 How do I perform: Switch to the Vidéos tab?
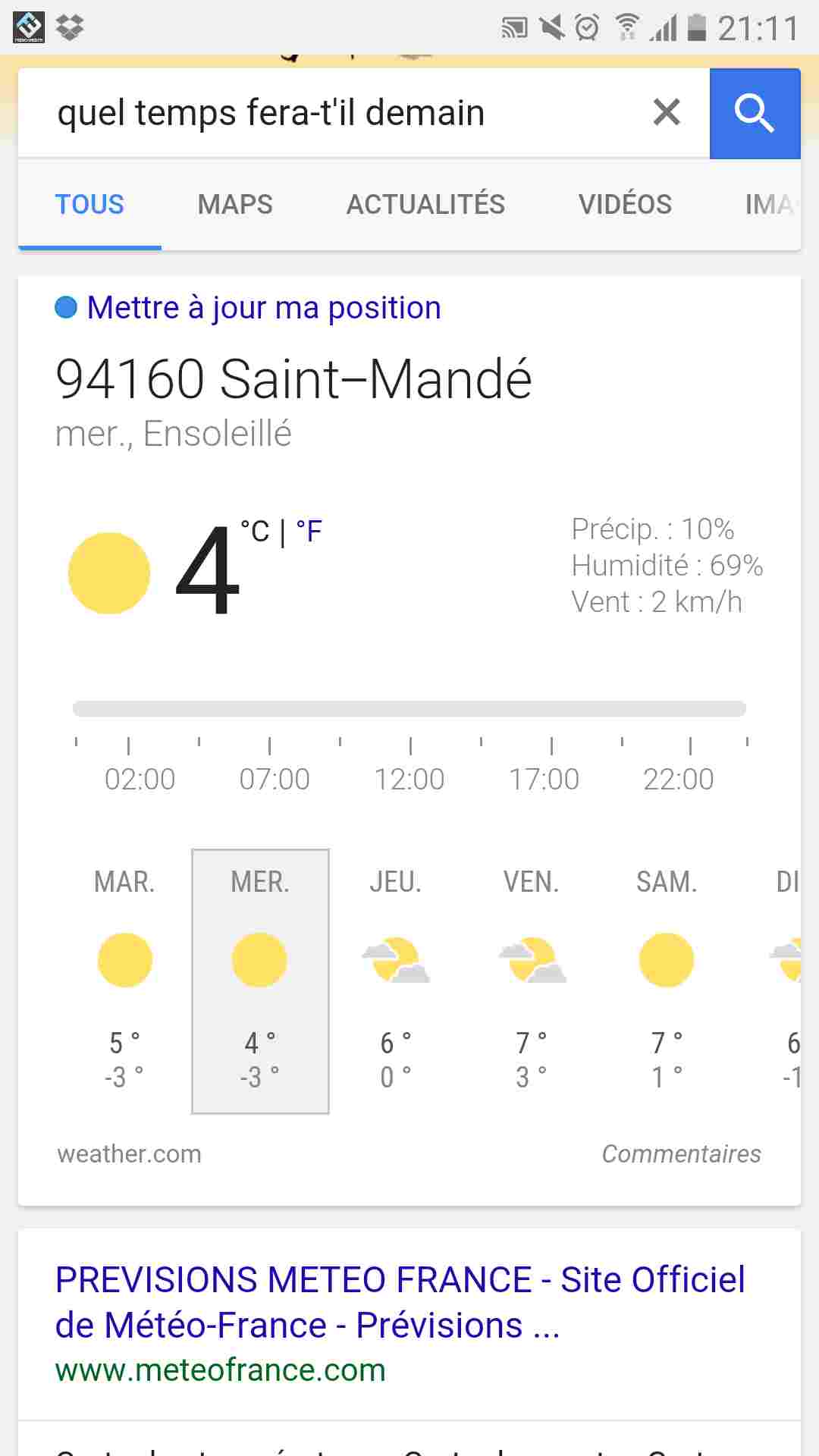click(625, 204)
